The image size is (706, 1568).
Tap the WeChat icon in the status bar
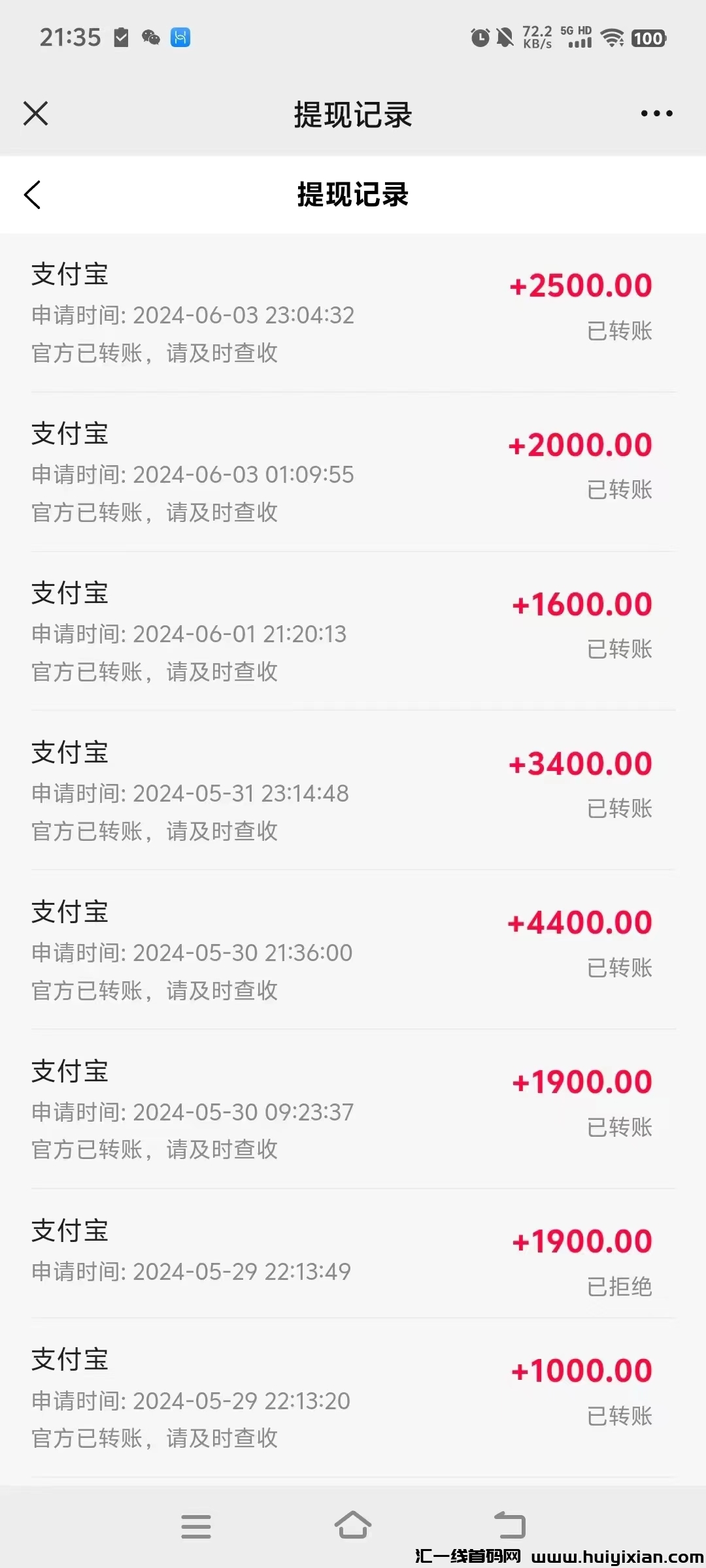coord(151,38)
